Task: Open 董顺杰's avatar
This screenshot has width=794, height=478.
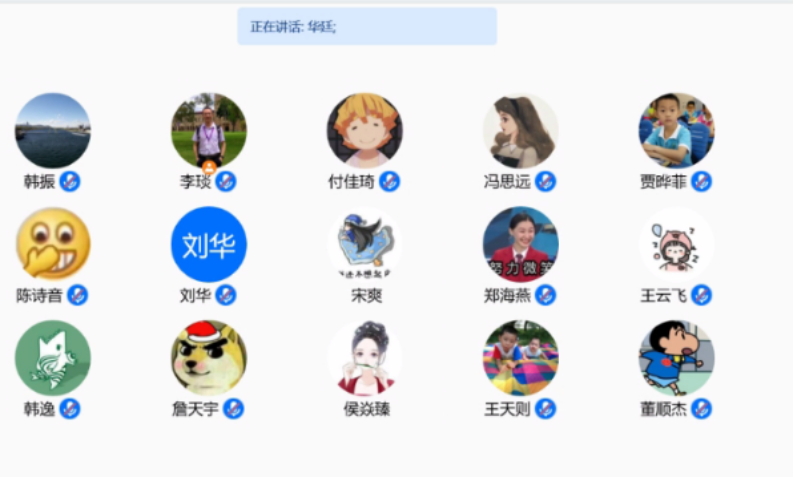Action: (x=677, y=357)
